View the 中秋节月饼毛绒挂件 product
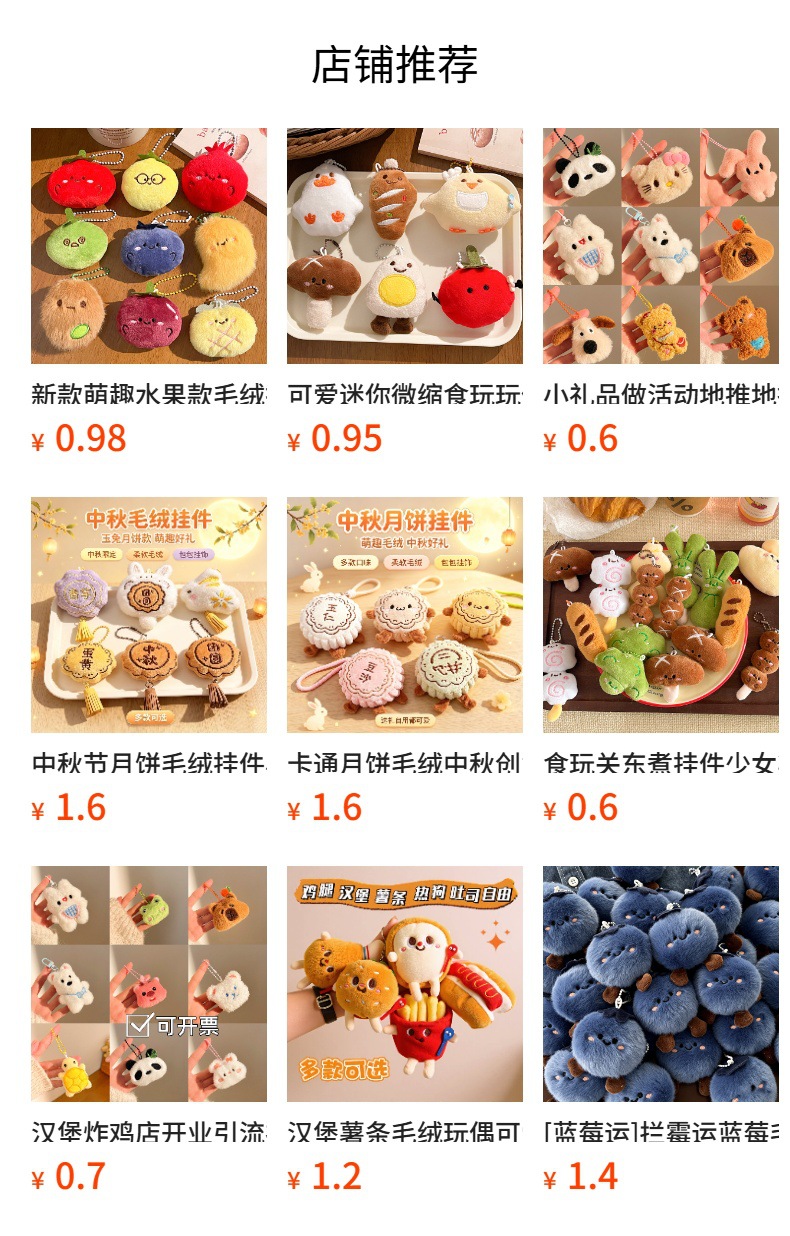 [149, 662]
